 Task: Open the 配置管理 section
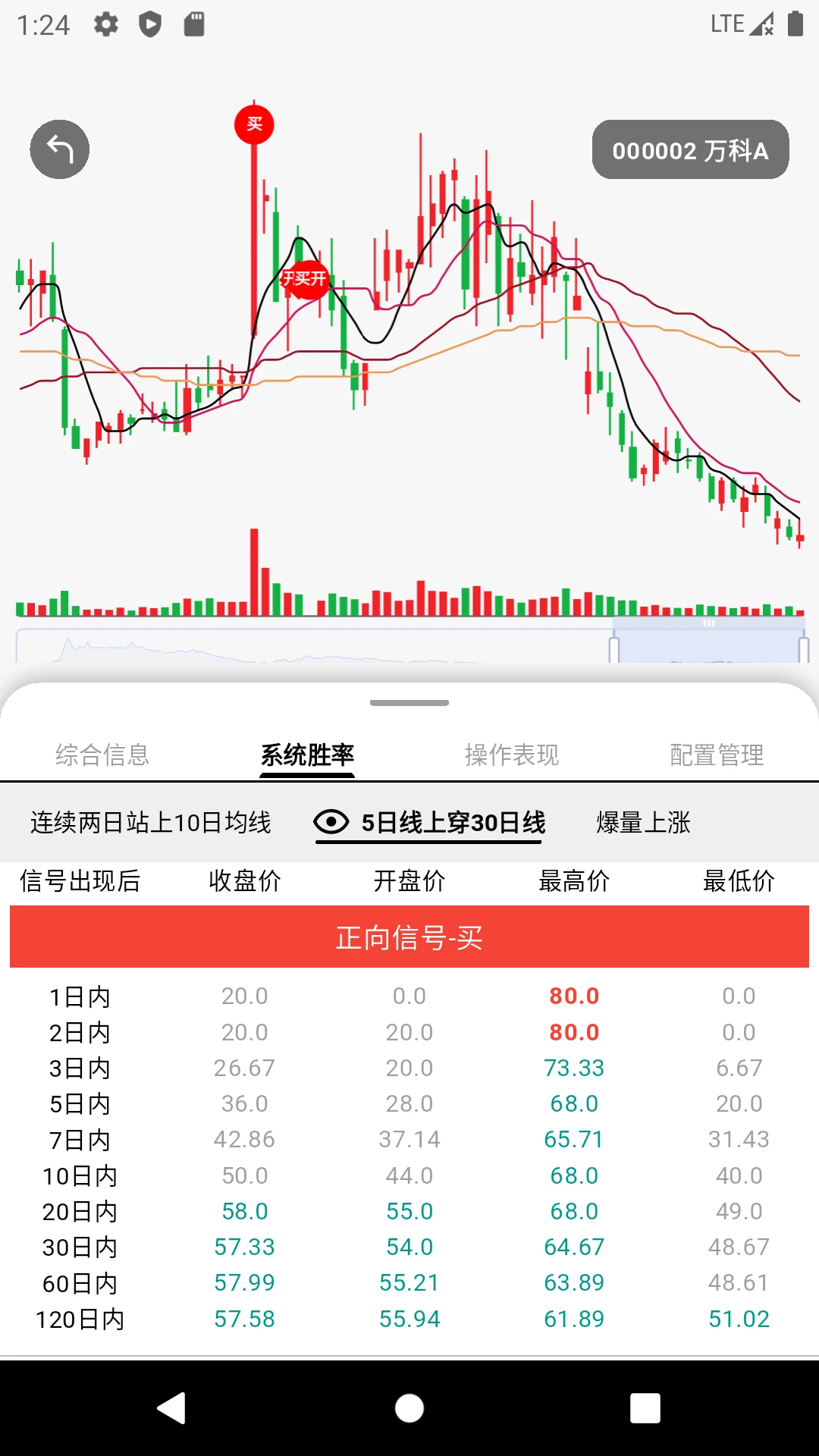(x=716, y=755)
